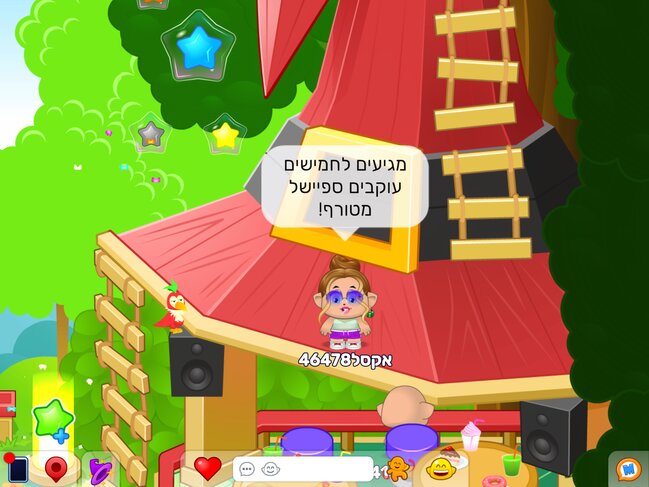The image size is (649, 487).
Task: Open the emoji smiley in the chat bar
Action: point(270,468)
